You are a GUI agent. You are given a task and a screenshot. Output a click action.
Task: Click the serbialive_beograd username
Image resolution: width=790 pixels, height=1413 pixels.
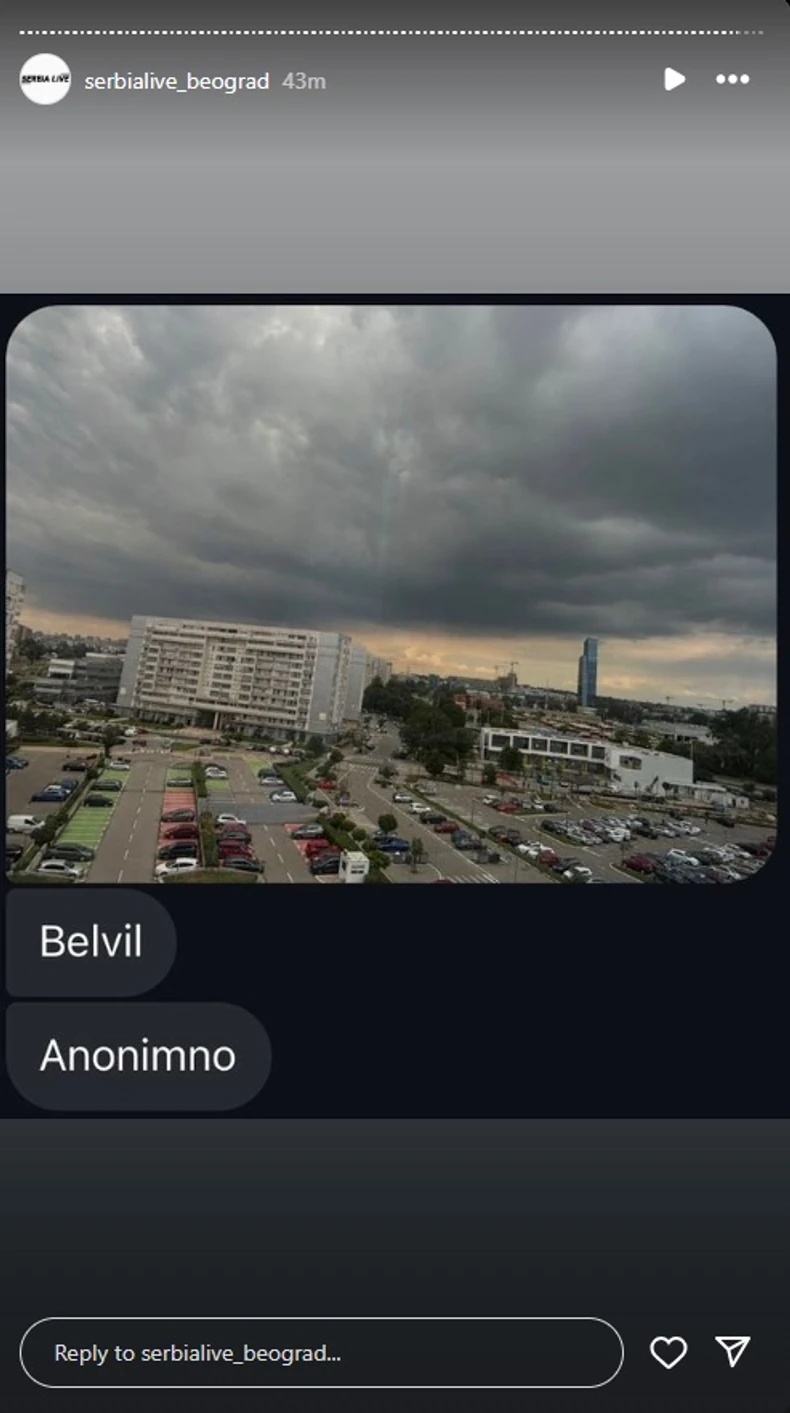coord(175,81)
